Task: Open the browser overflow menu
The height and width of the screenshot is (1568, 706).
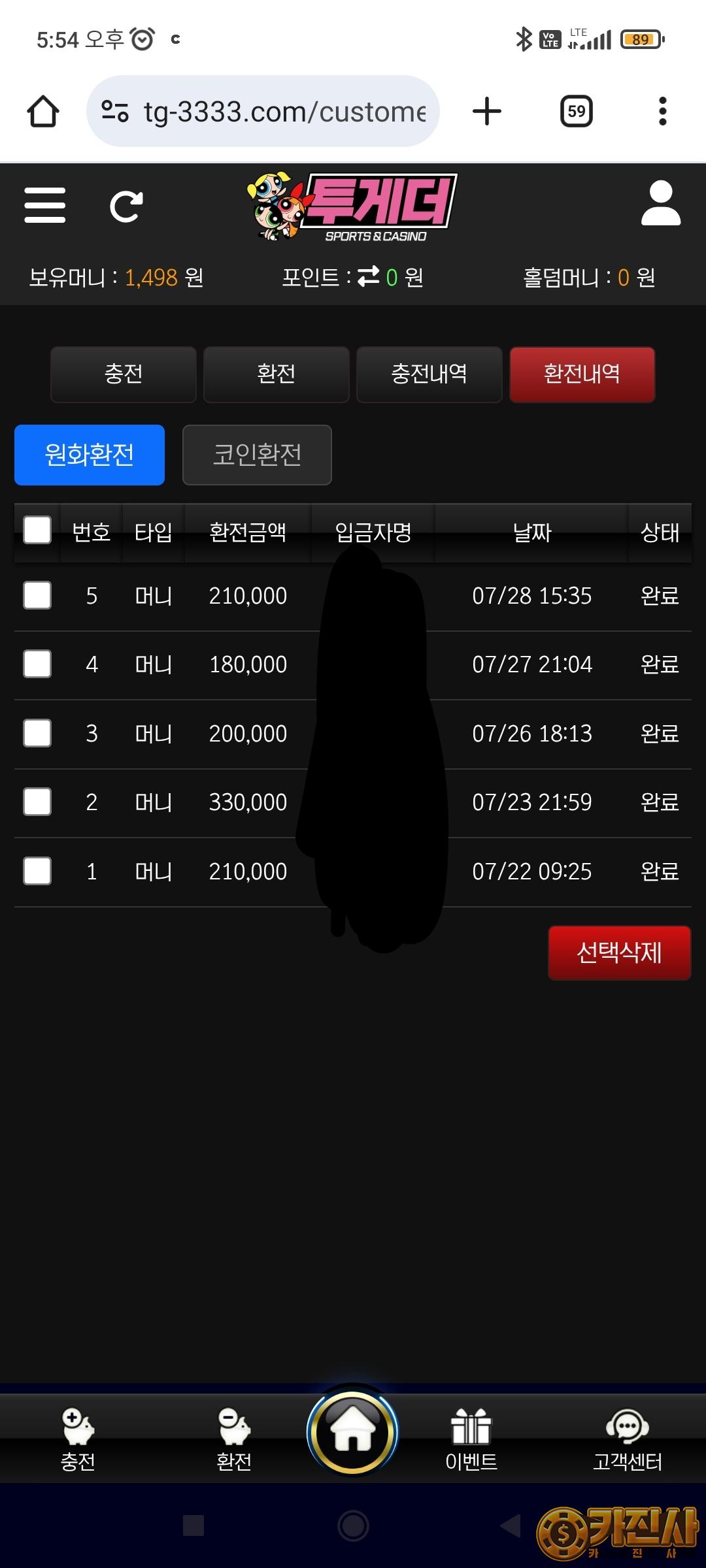Action: tap(663, 111)
